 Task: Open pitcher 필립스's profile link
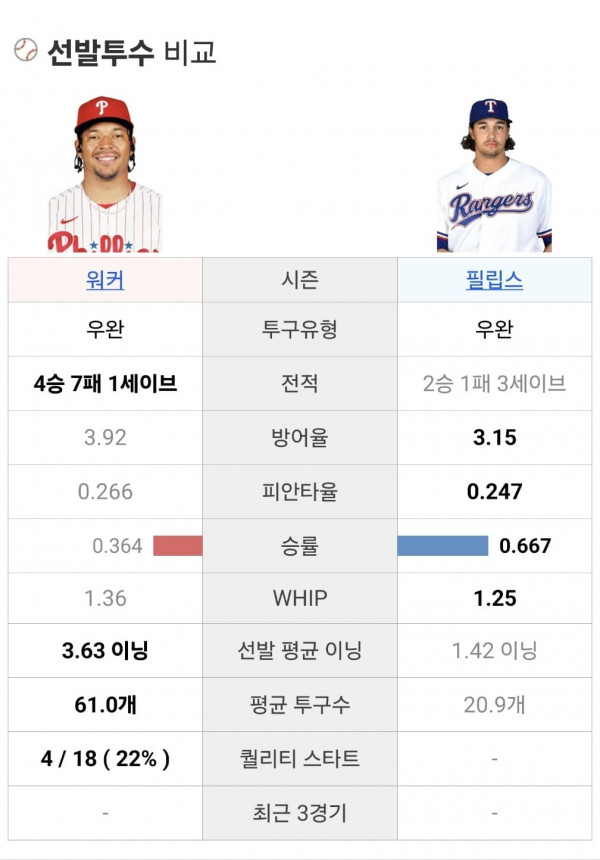click(494, 280)
